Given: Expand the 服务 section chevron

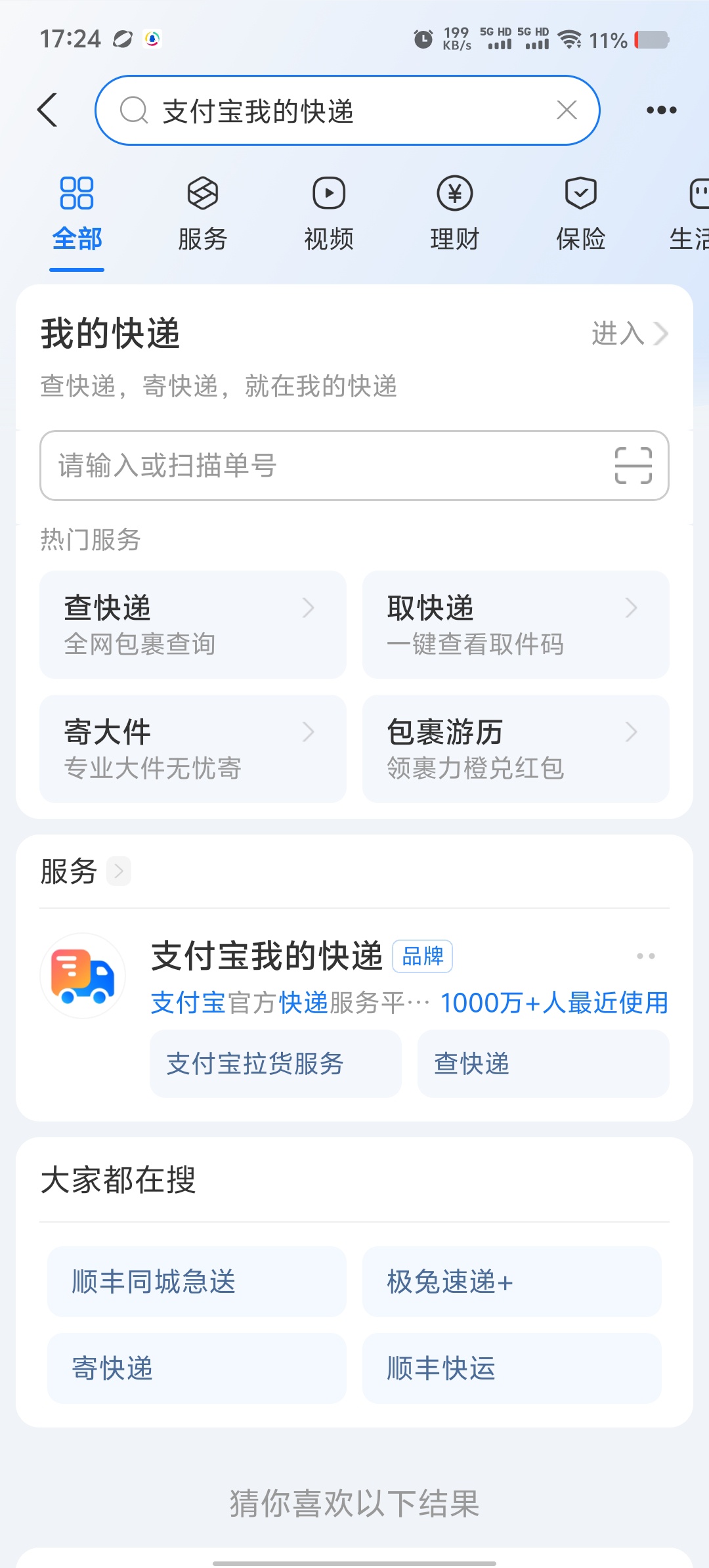Looking at the screenshot, I should [x=119, y=871].
